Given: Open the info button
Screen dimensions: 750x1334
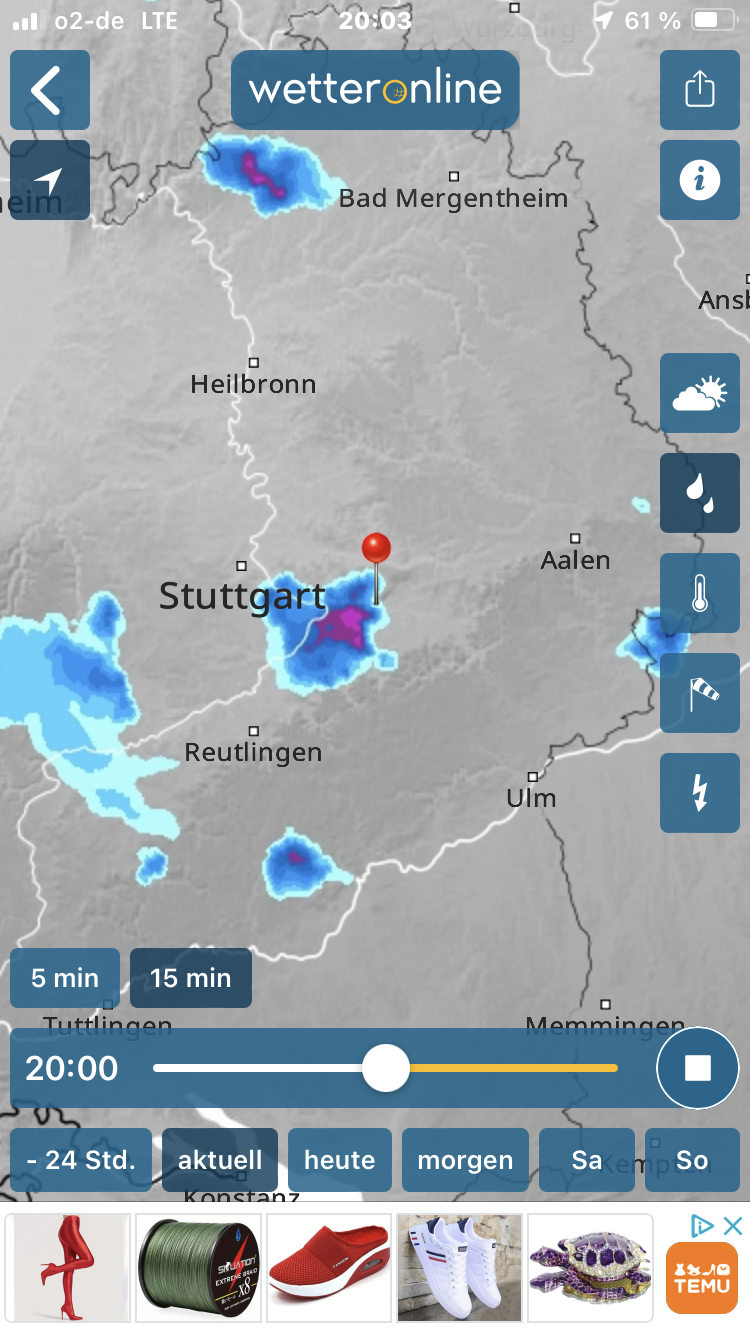Looking at the screenshot, I should click(699, 180).
